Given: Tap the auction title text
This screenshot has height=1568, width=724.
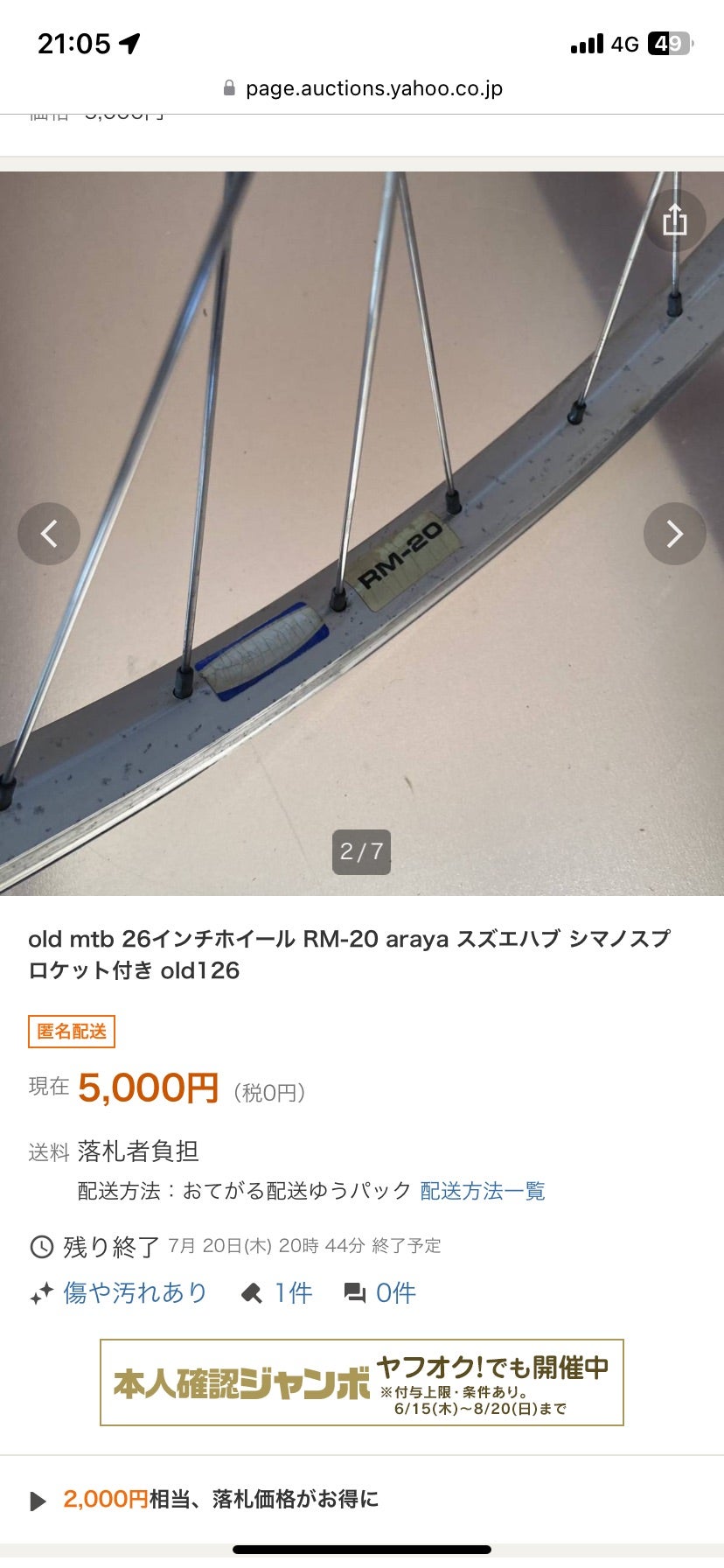Looking at the screenshot, I should (x=350, y=954).
